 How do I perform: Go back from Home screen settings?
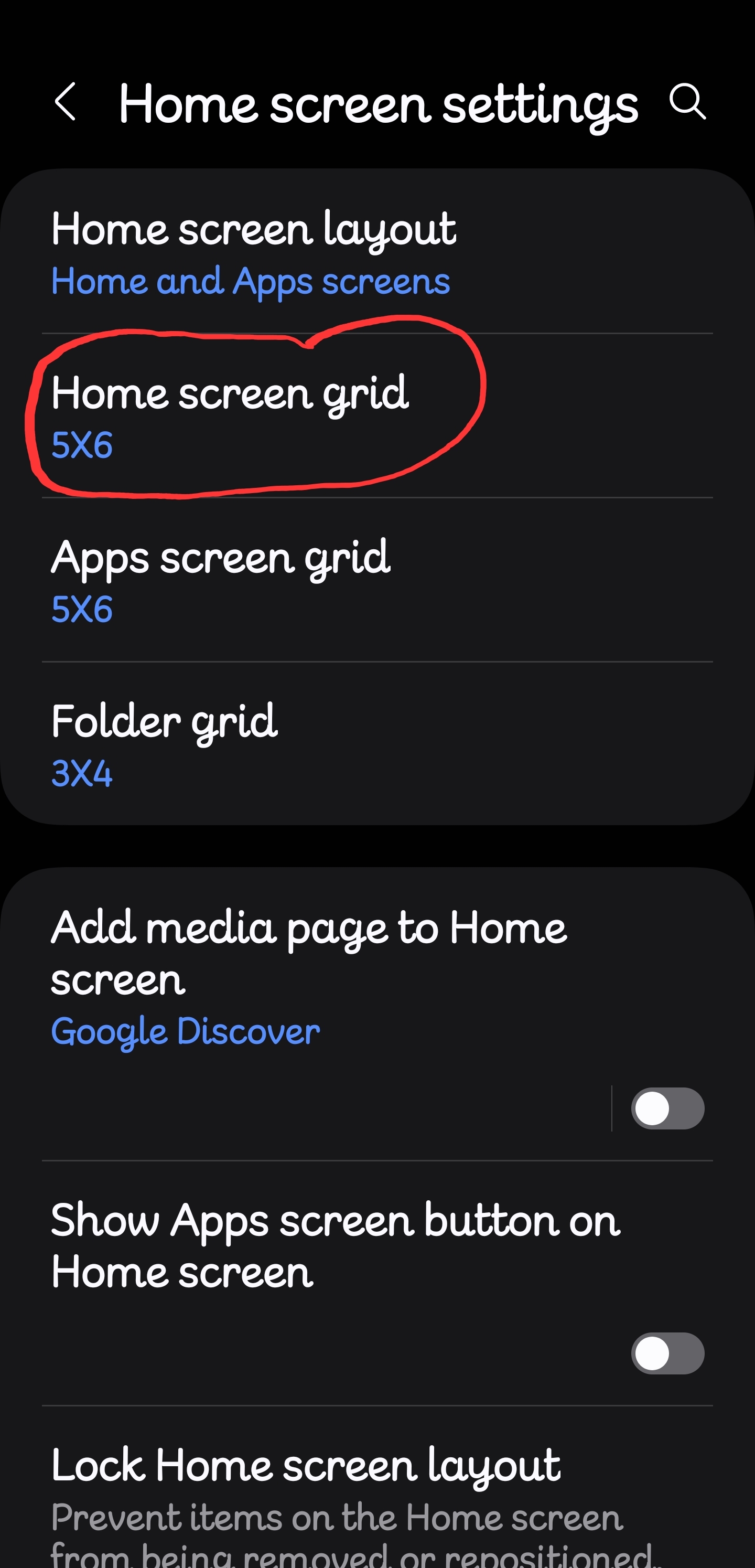coord(66,102)
